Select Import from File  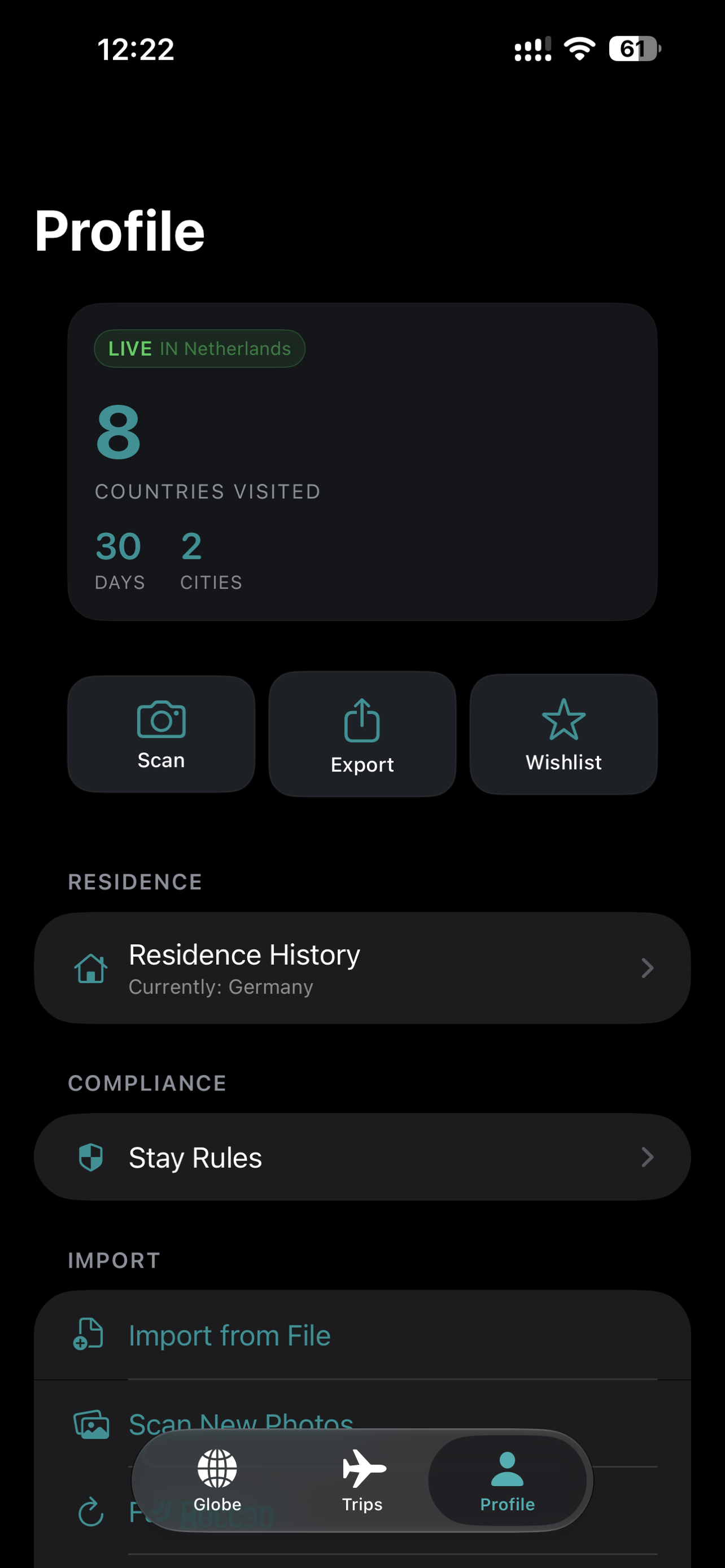362,1335
